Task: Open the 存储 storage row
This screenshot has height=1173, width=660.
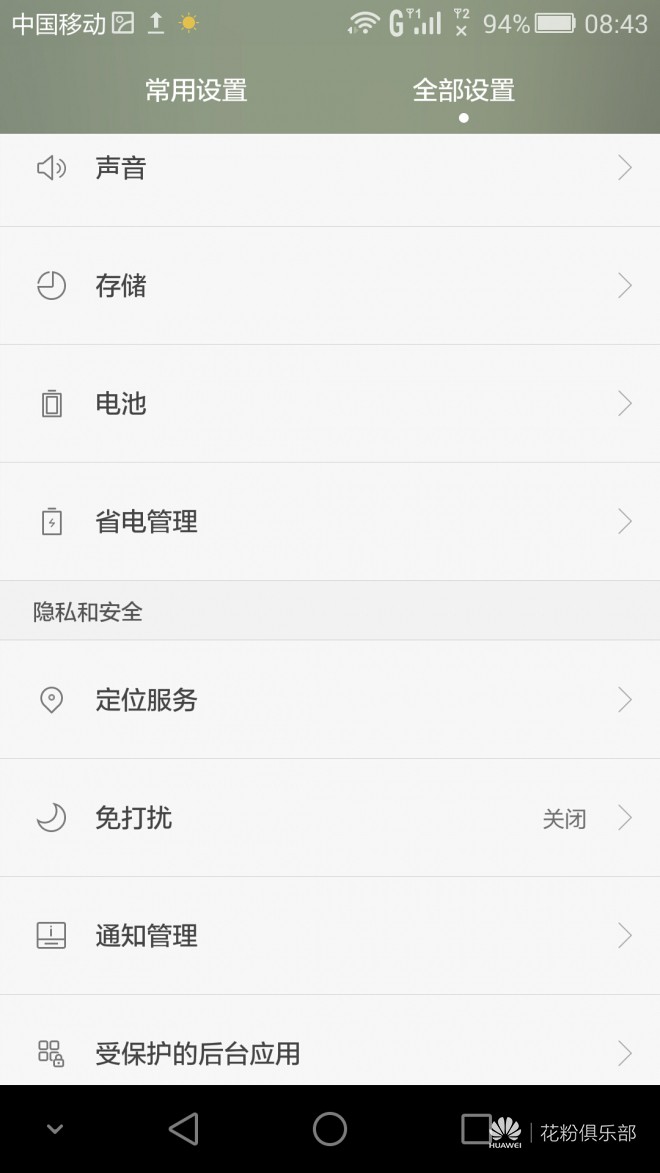Action: [330, 287]
